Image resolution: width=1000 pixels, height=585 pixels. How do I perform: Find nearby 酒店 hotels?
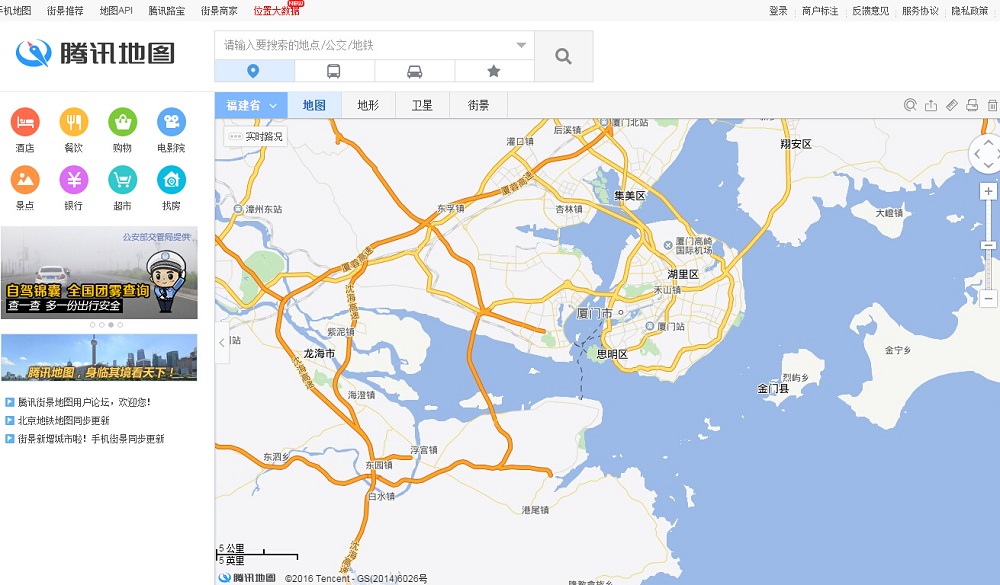point(25,129)
